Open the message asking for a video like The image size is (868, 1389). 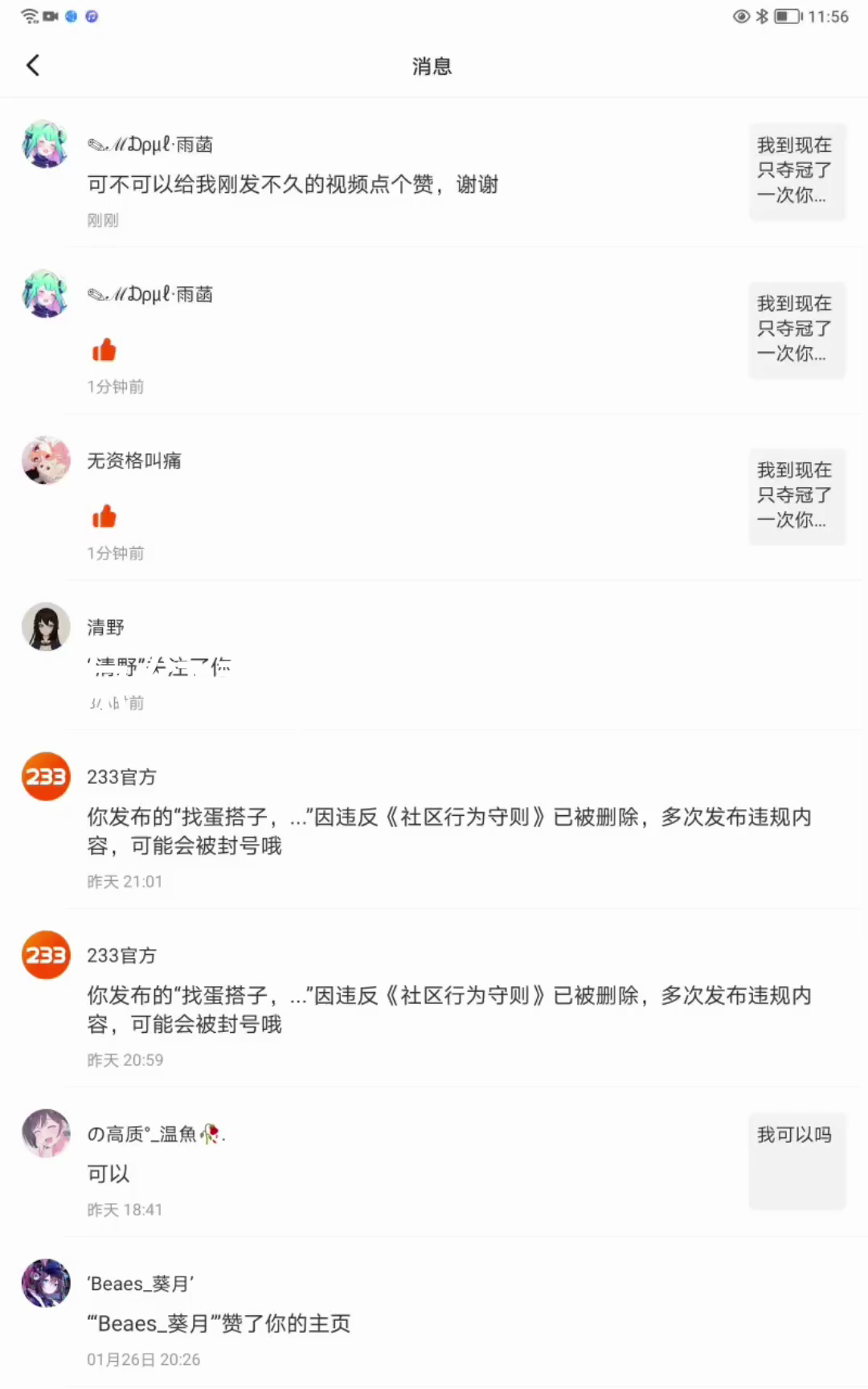[x=293, y=185]
